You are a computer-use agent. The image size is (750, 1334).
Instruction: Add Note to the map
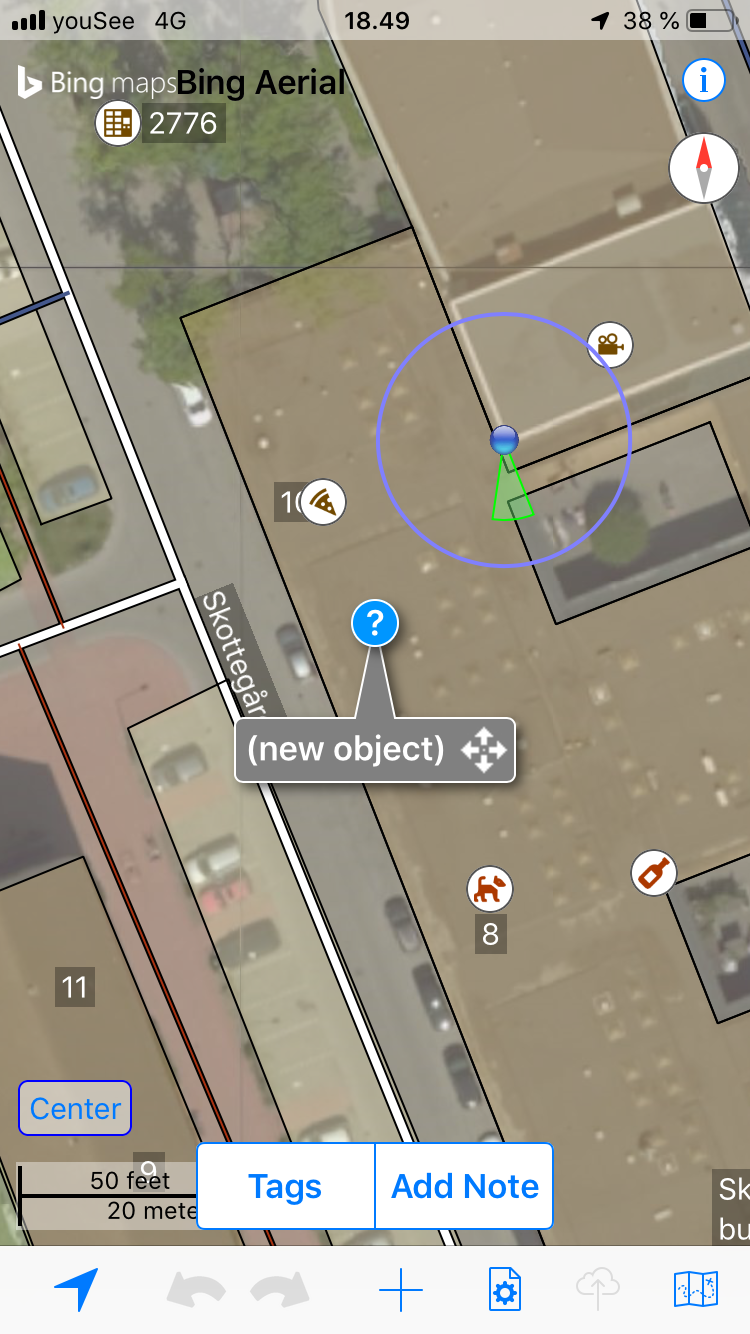tap(465, 1186)
